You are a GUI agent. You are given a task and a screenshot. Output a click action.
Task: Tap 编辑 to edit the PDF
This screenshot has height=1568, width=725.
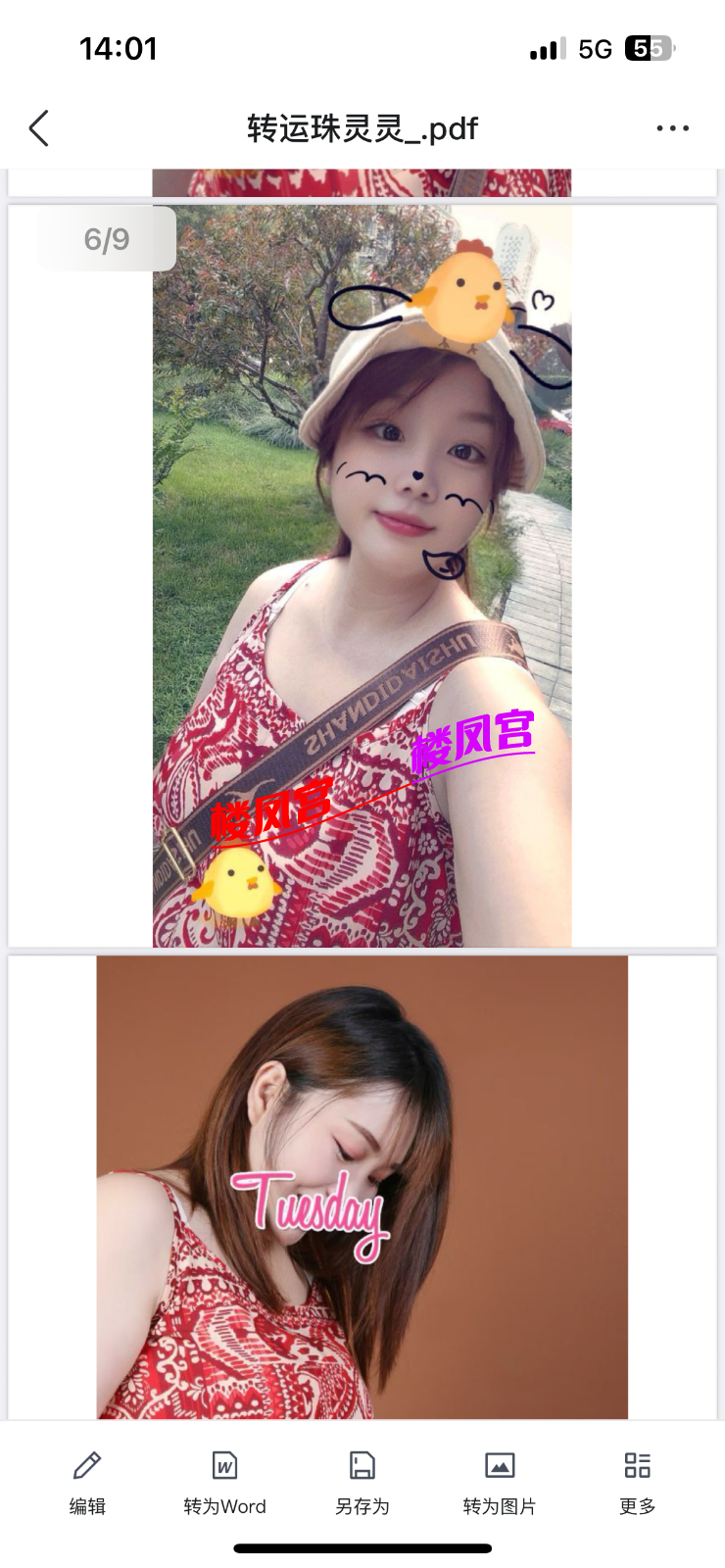87,1483
